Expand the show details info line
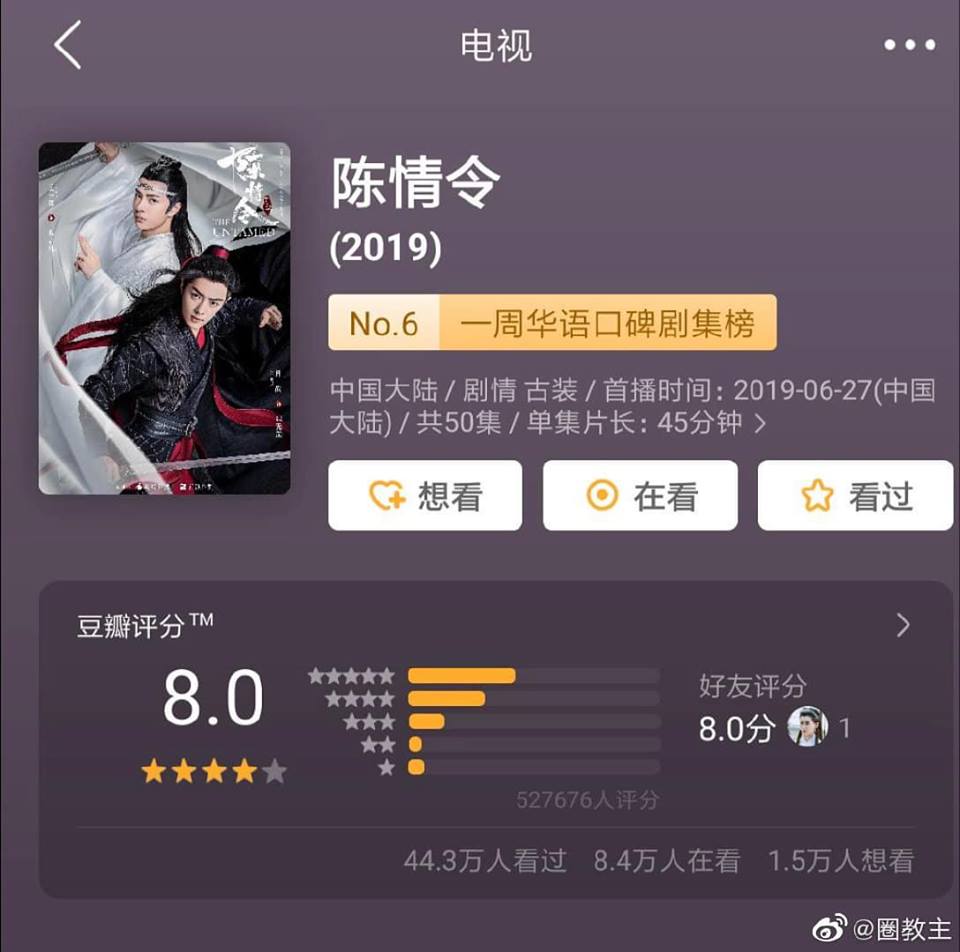Screen dimensions: 960x952 click(760, 423)
